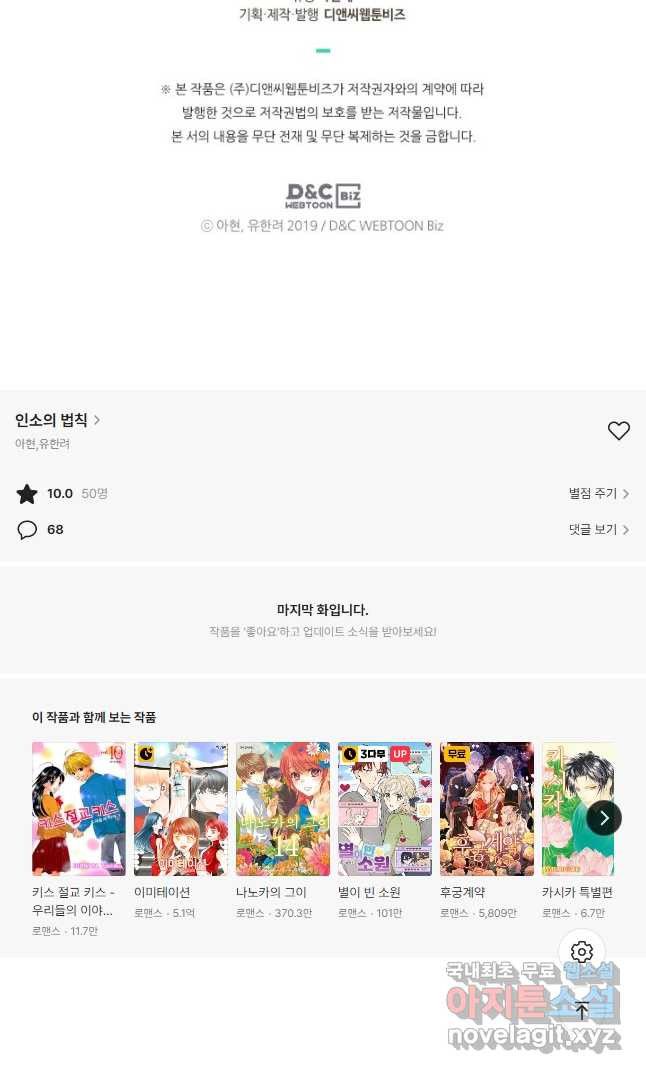Open the 인소의 법칙 title page
Image resolution: width=646 pixels, height=1074 pixels.
tap(57, 420)
